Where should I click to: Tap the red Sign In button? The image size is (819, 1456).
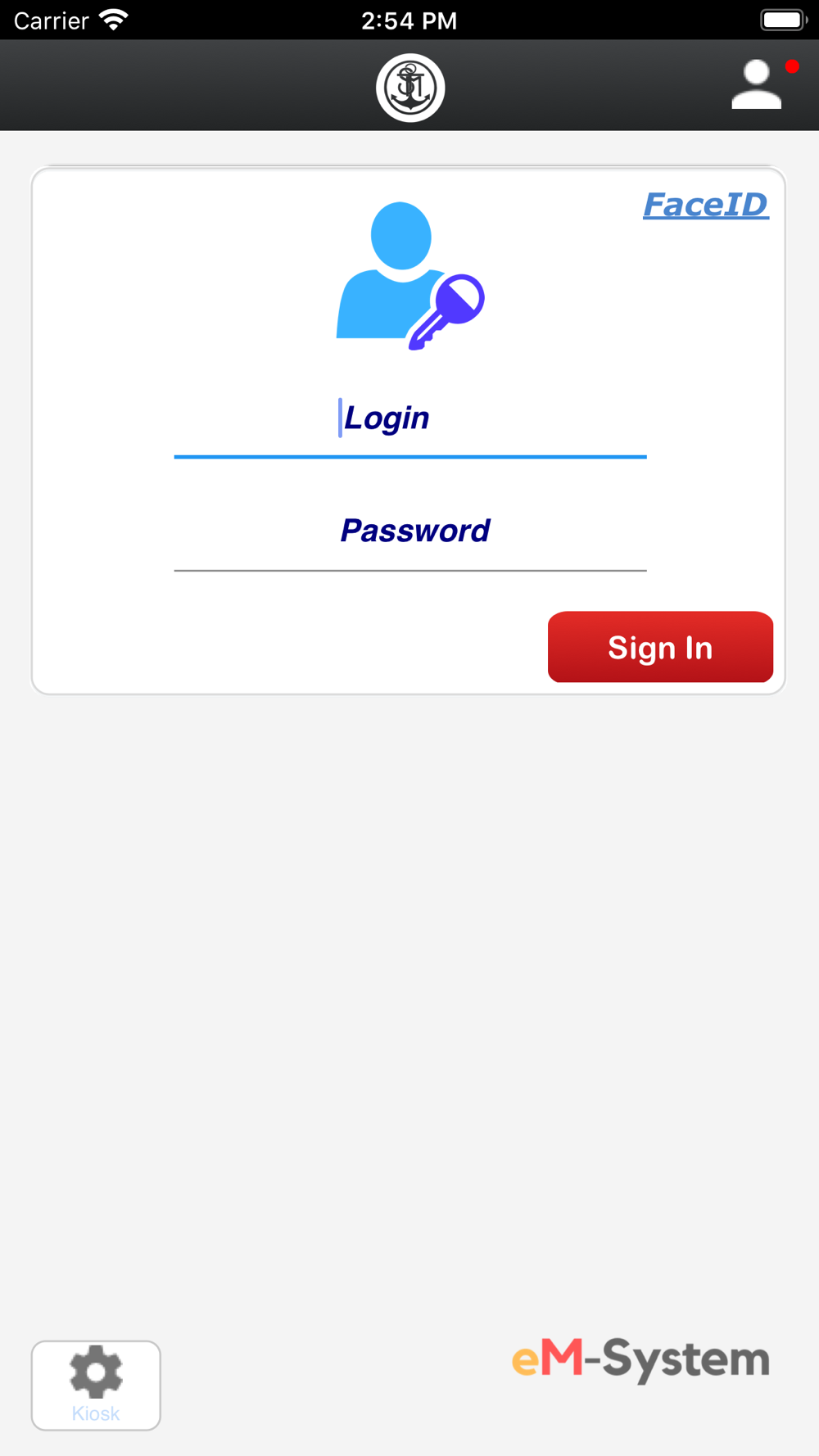pos(660,647)
